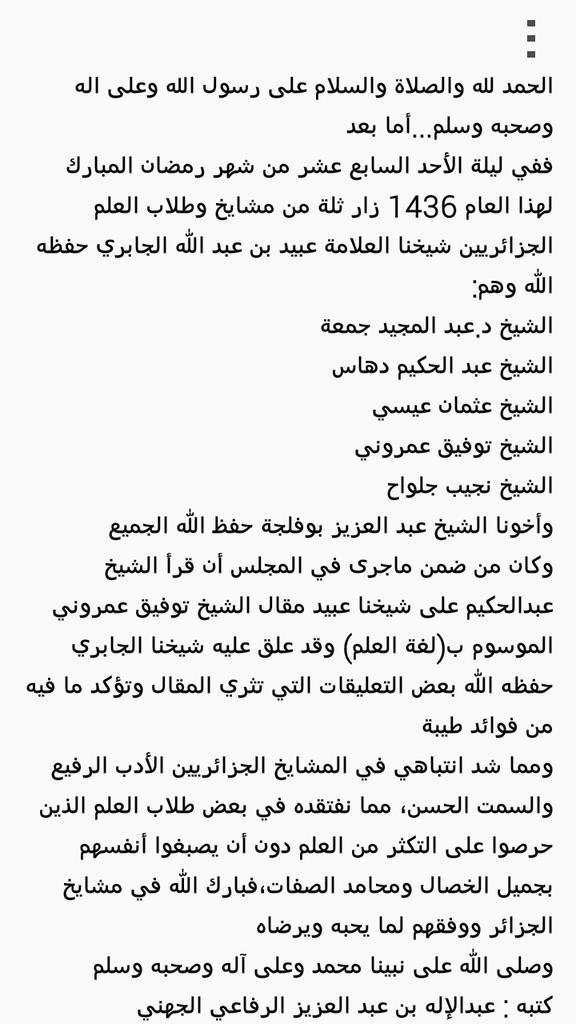Open the three-dot overflow menu
The height and width of the screenshot is (1024, 576).
pos(531,39)
